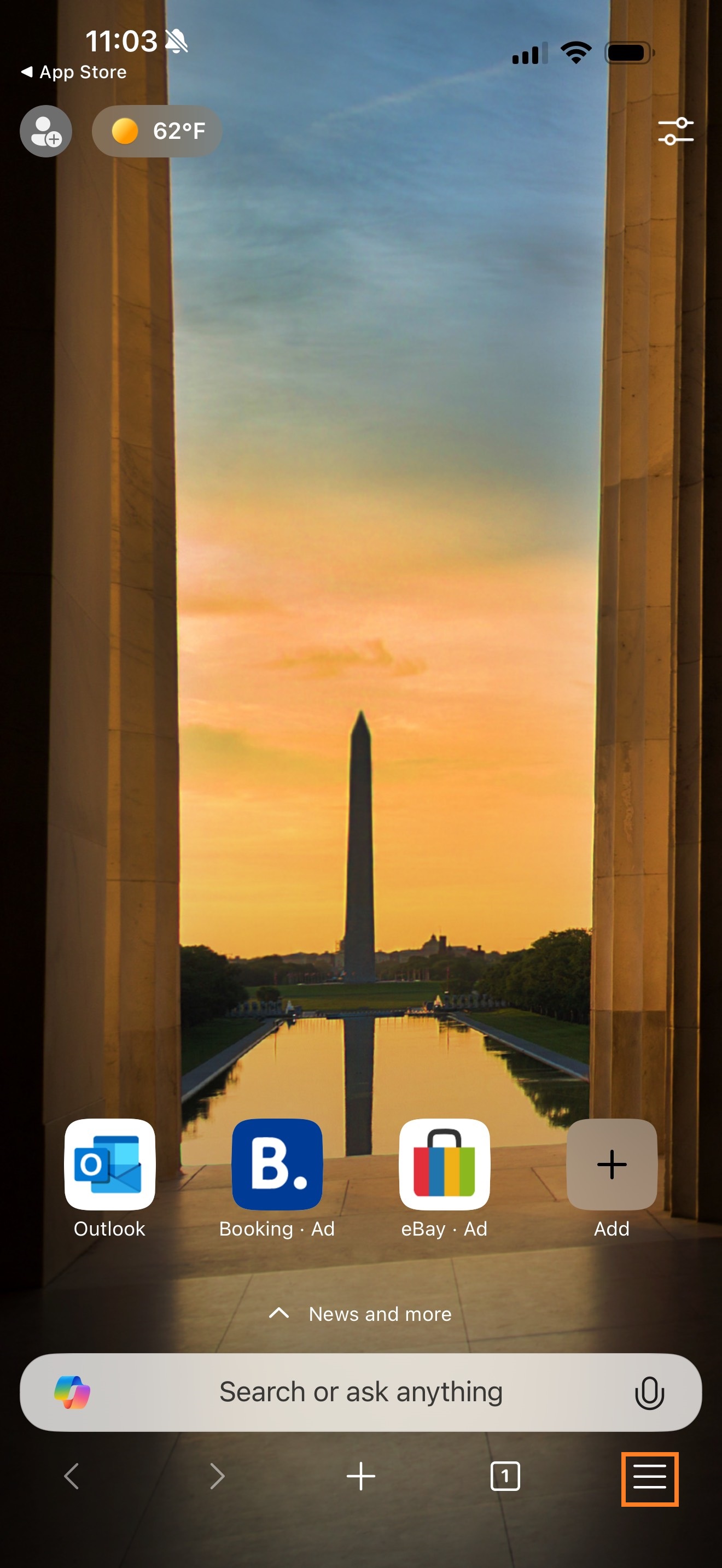The image size is (722, 1568).
Task: Open the Outlook shortcut icon
Action: pos(109,1166)
